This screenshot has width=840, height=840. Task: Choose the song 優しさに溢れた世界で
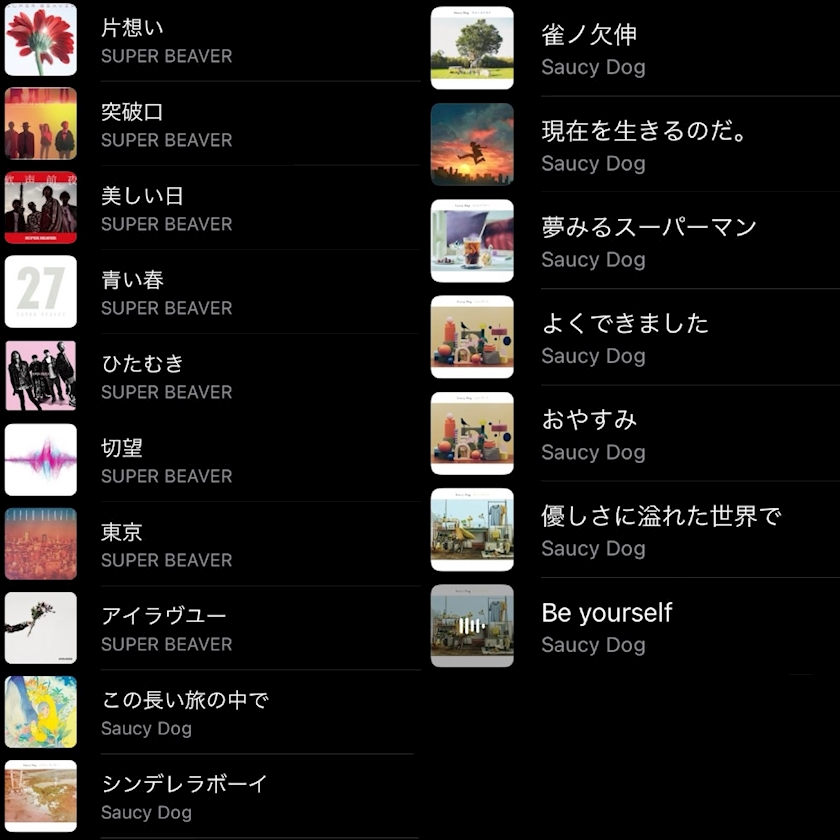pos(634,530)
